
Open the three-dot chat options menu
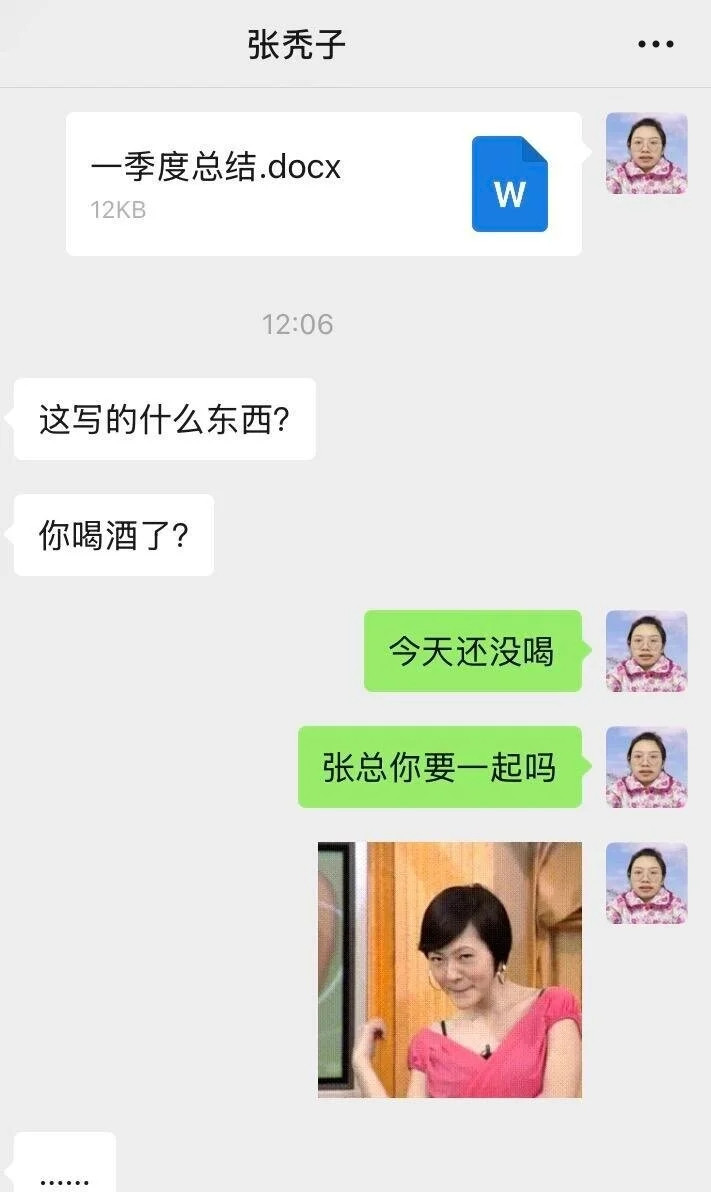(656, 44)
